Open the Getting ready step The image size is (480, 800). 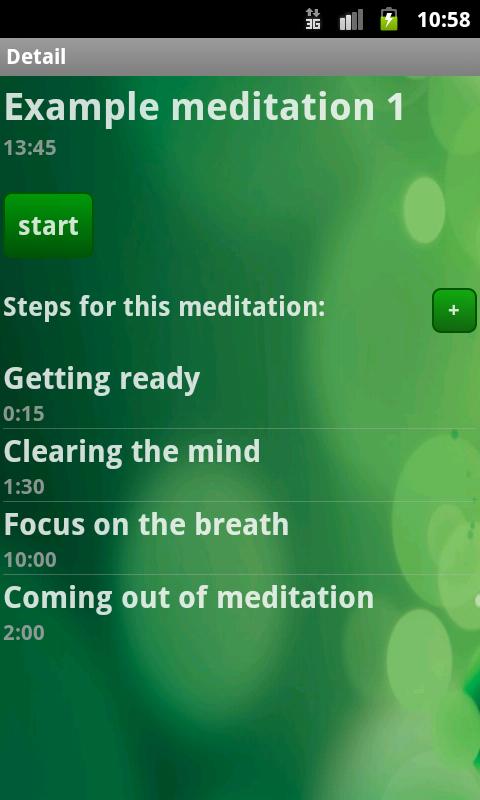(240, 392)
